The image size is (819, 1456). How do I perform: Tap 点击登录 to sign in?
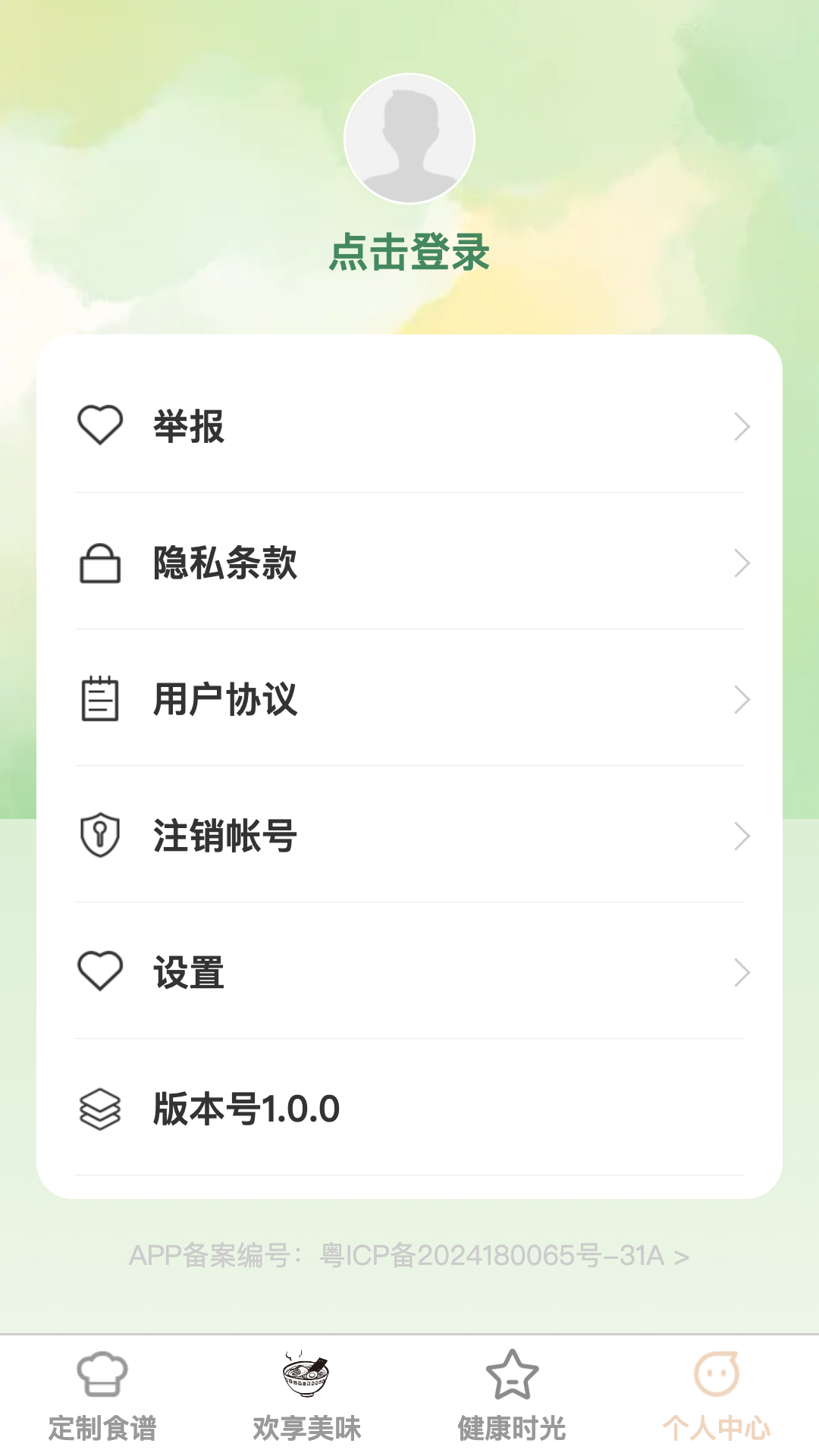click(409, 253)
